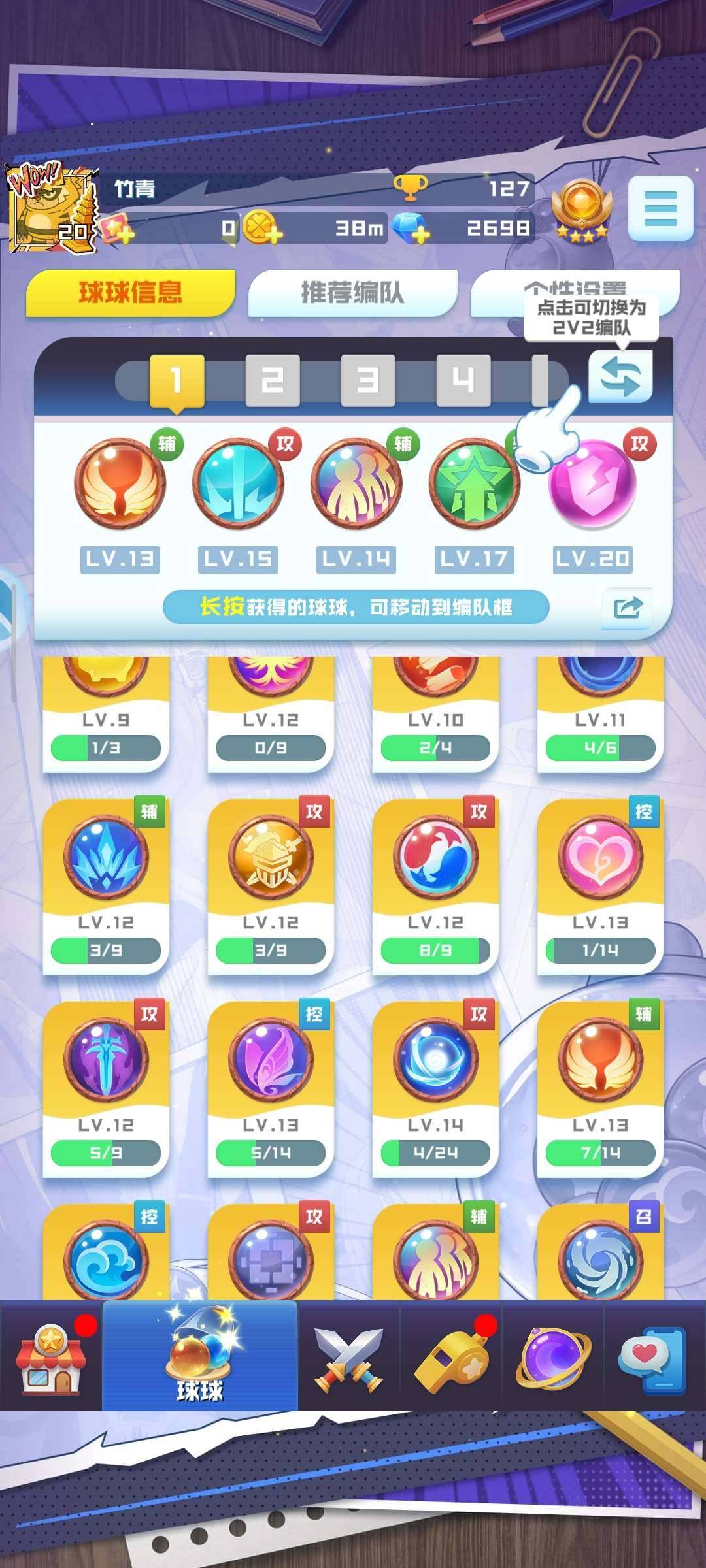Share the current team lineup
This screenshot has width=706, height=1568.
tap(627, 608)
